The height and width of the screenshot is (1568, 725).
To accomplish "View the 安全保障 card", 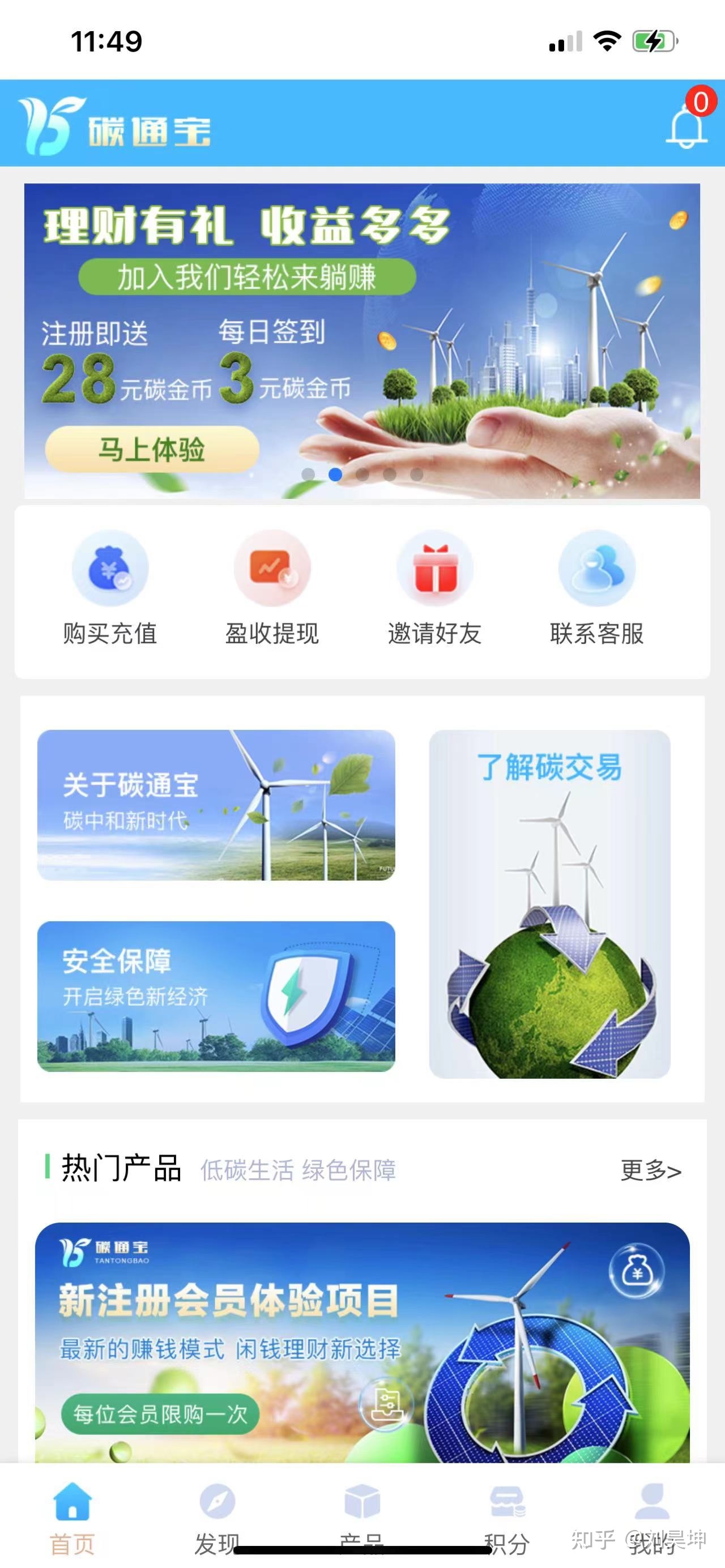I will [x=216, y=996].
